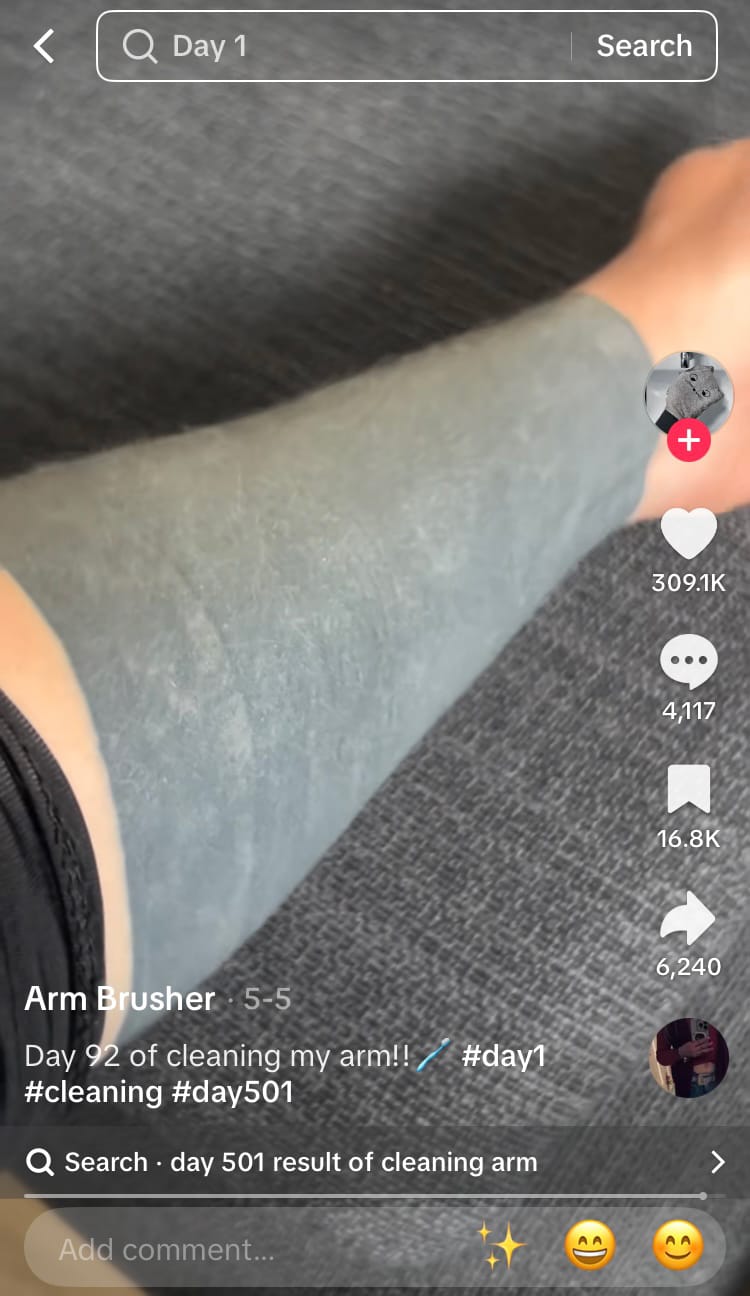
Task: Go back using the arrow icon
Action: click(44, 46)
